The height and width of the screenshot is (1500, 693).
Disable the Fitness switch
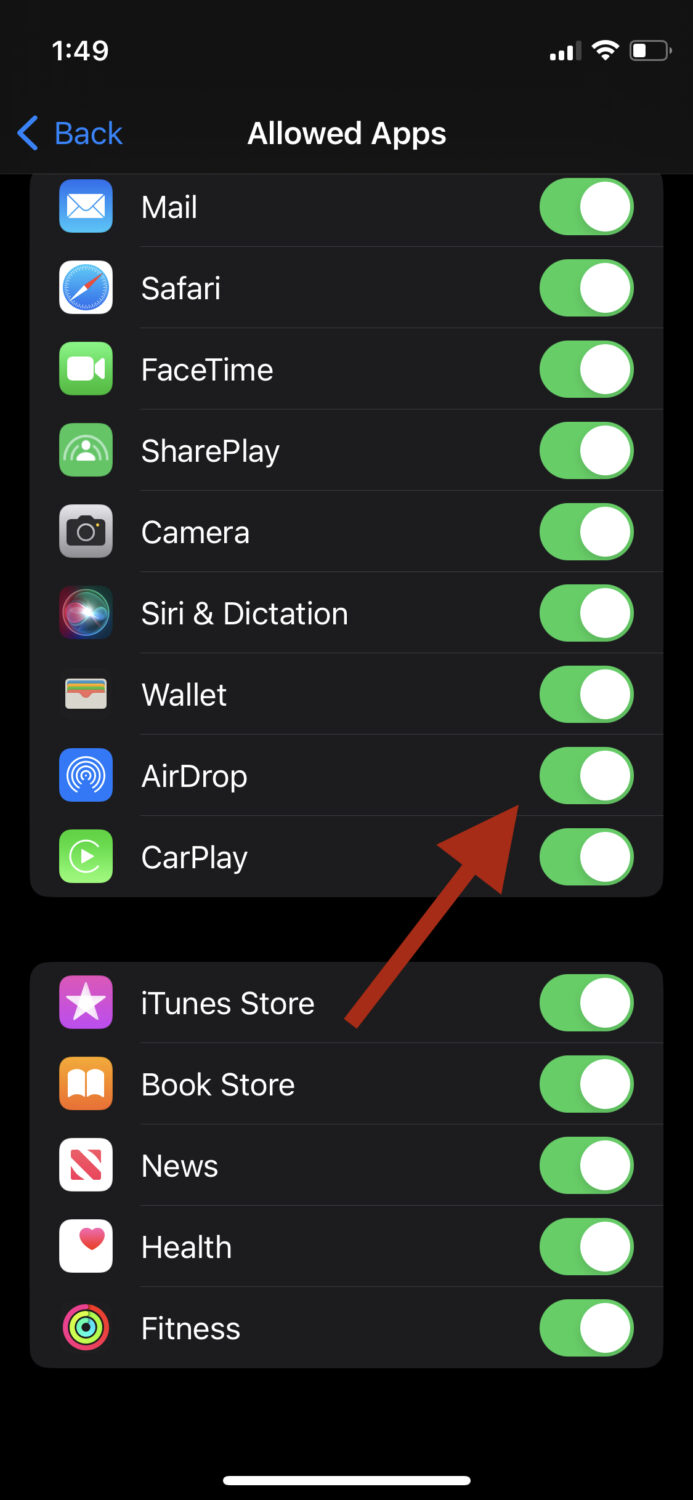point(586,1328)
